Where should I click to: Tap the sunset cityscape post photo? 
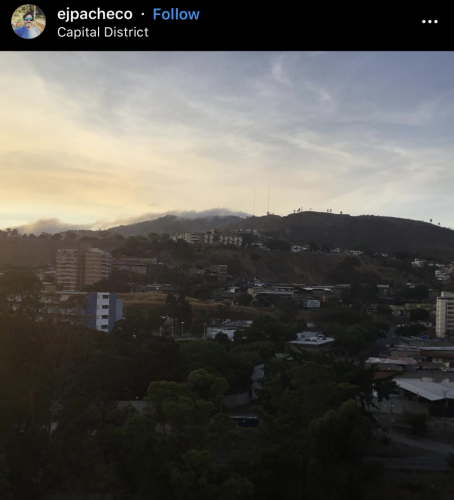click(227, 275)
